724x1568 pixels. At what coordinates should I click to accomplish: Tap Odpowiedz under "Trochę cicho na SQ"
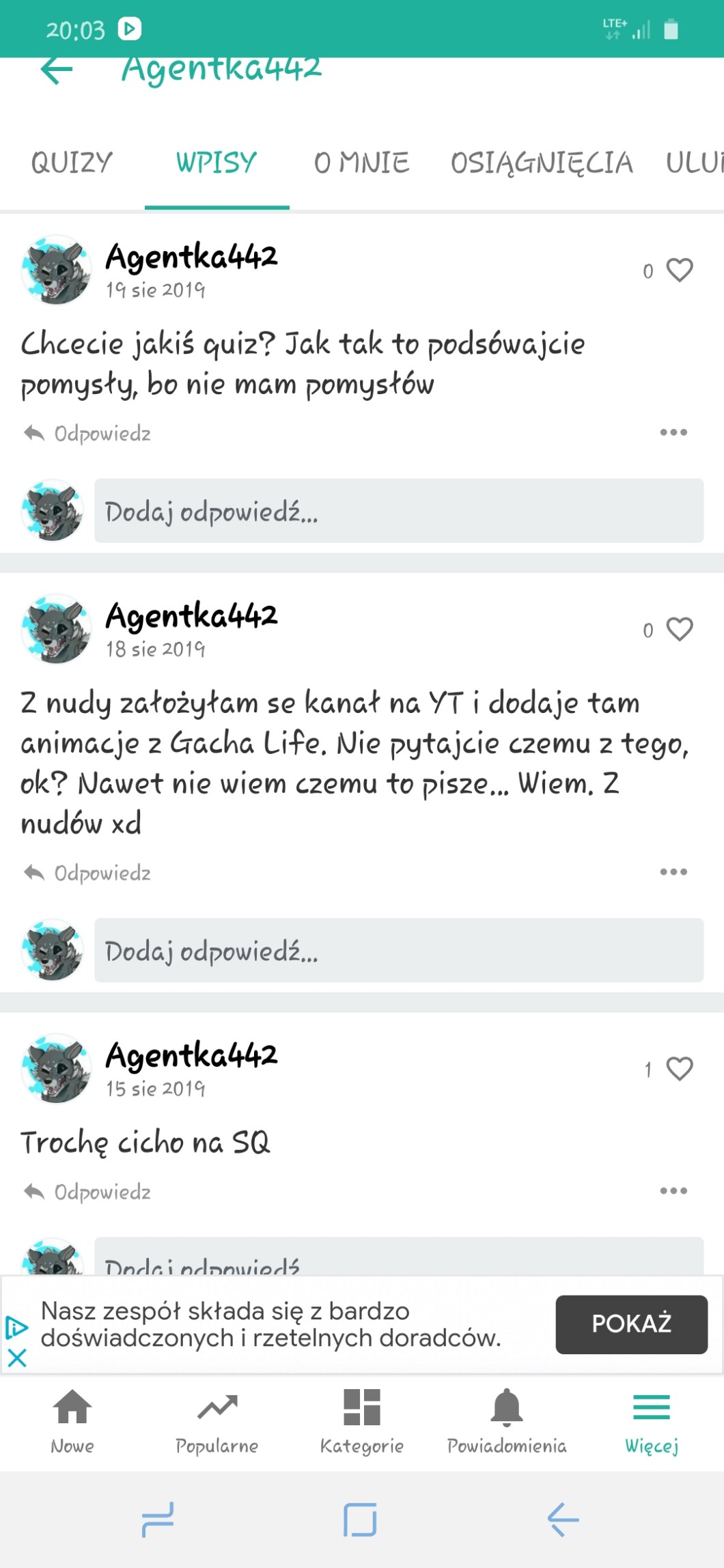coord(87,1192)
